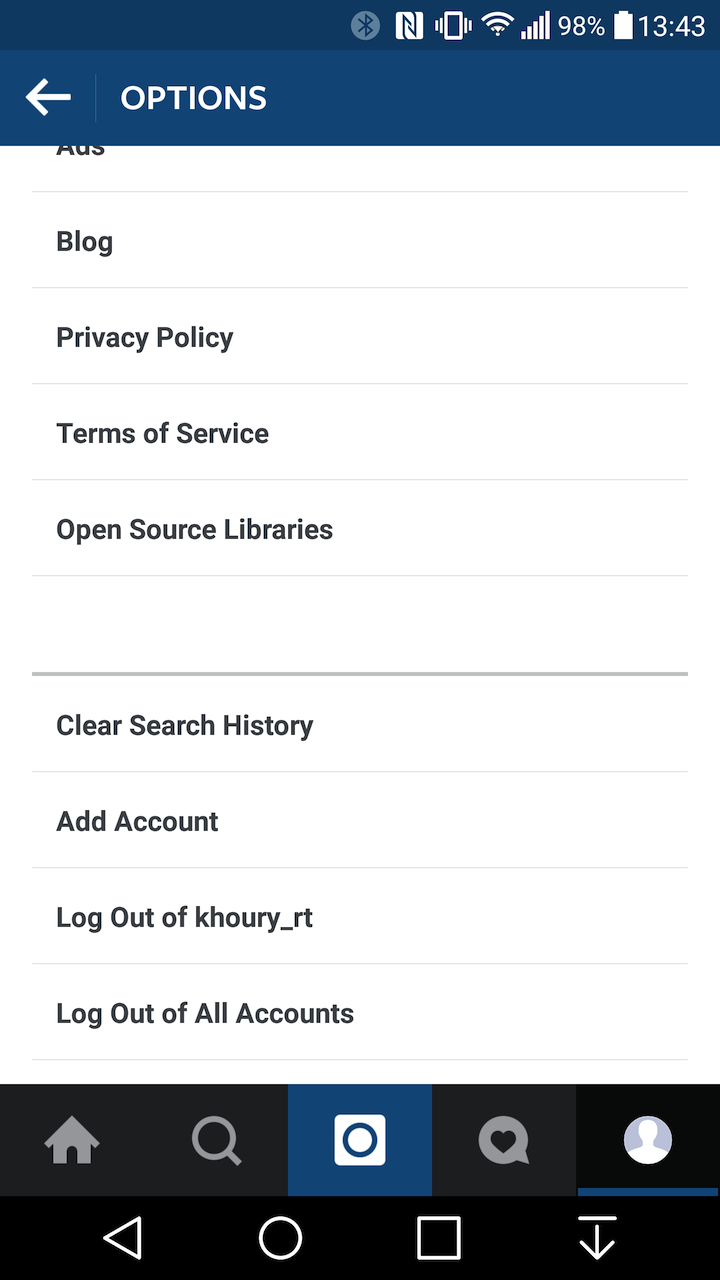Clear Search History
The image size is (720, 1280).
click(360, 724)
